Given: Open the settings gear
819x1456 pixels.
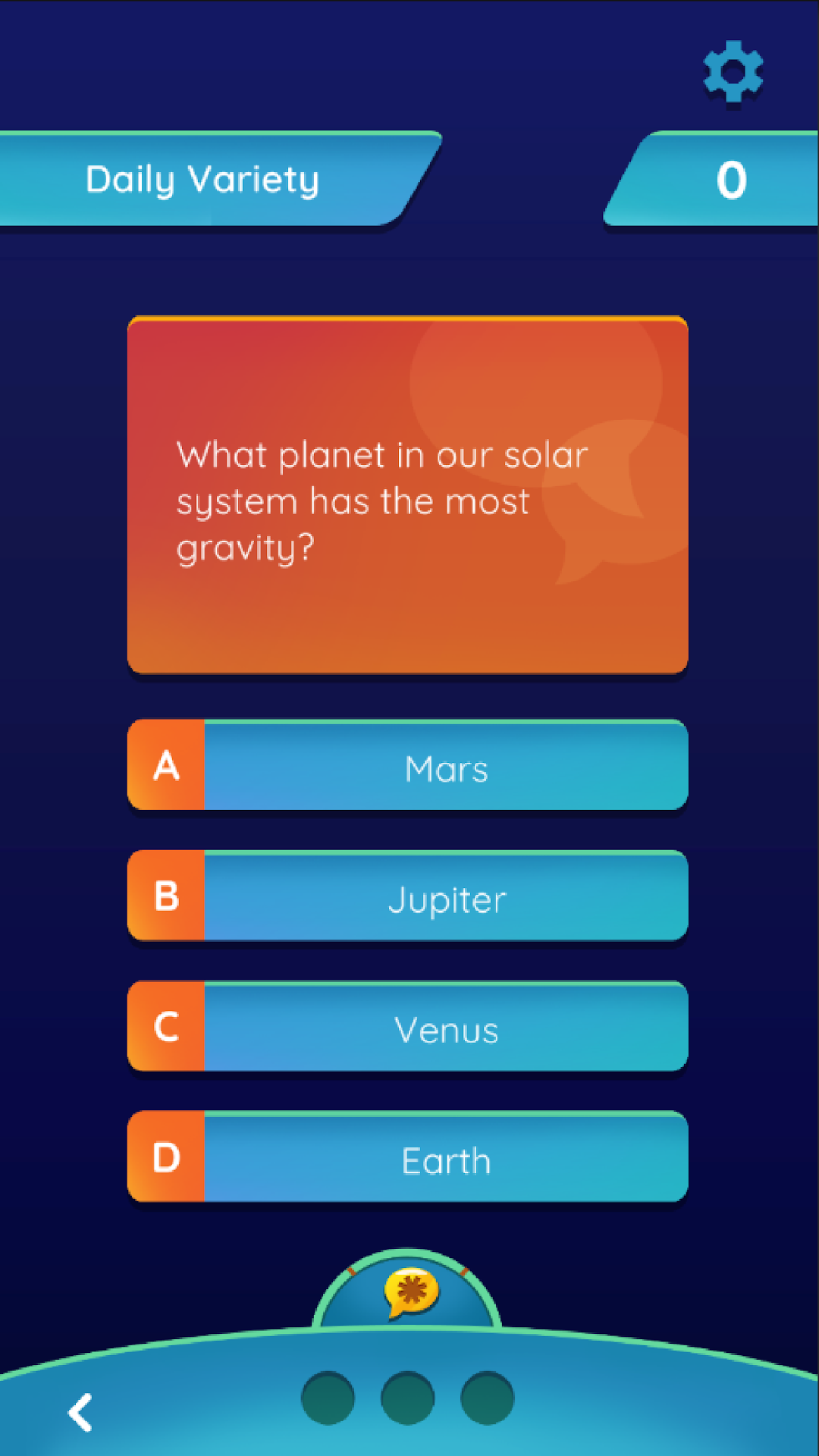Looking at the screenshot, I should point(733,72).
